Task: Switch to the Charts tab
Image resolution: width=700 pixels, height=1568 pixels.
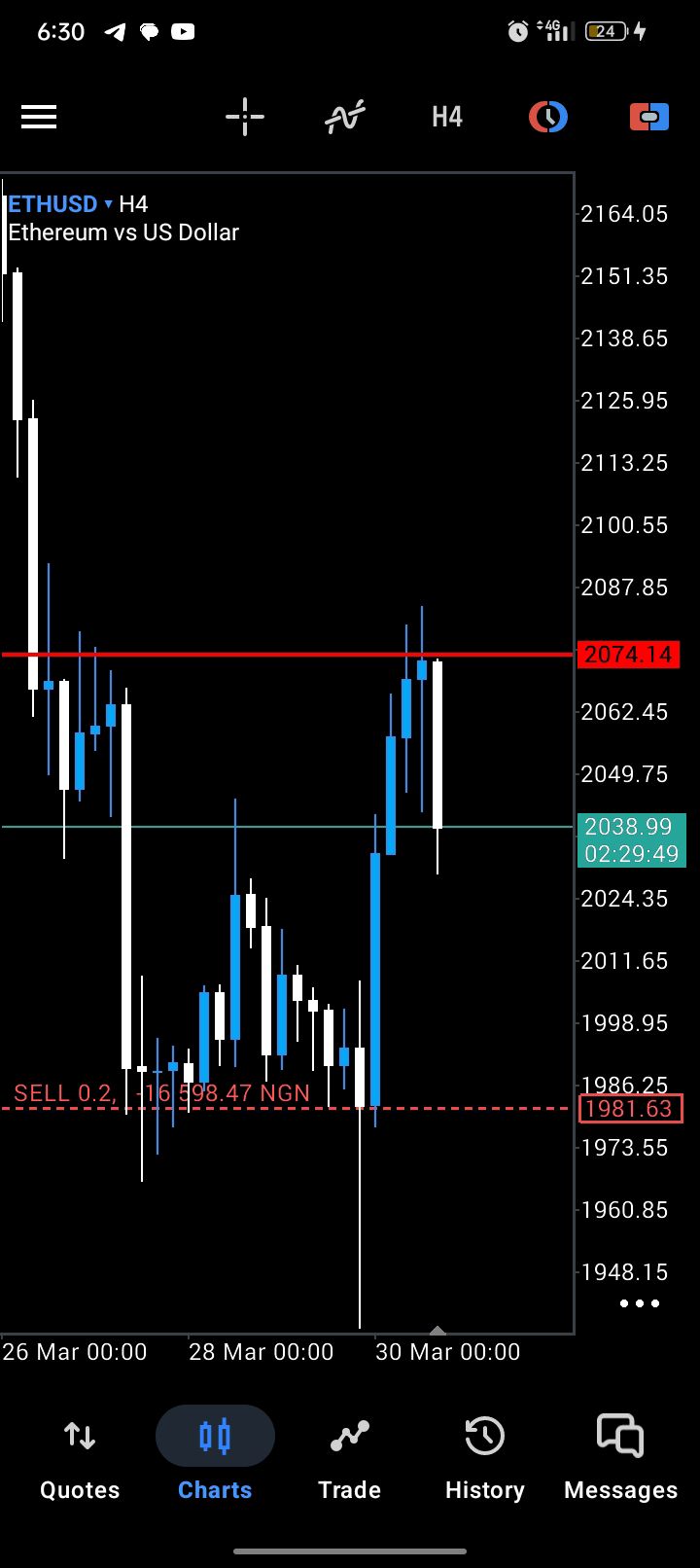Action: 215,1457
